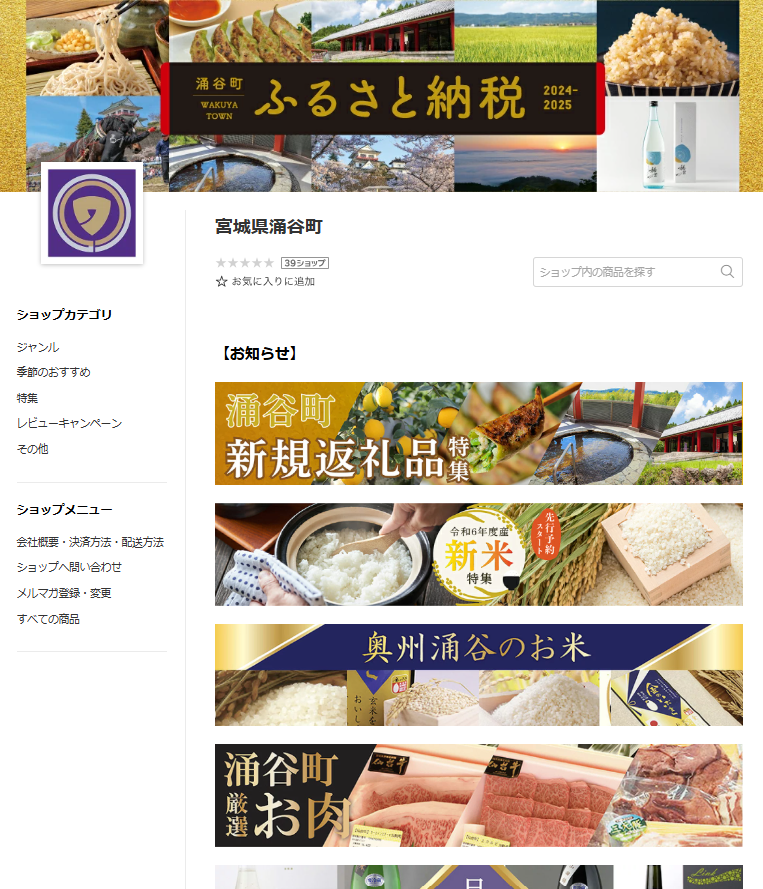
Task: Open レビューキャンペーン link
Action: click(x=69, y=423)
